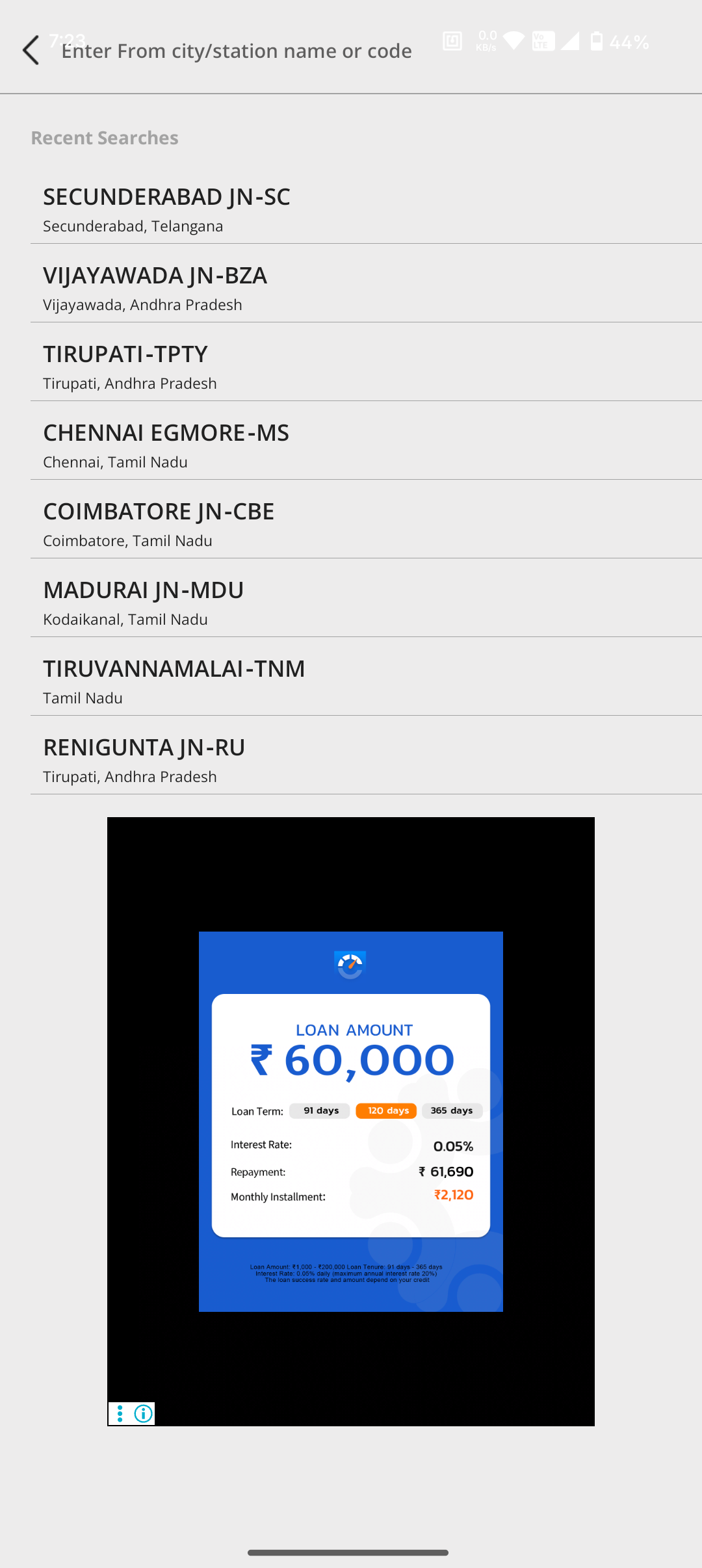Open the ad info icon

[144, 1413]
